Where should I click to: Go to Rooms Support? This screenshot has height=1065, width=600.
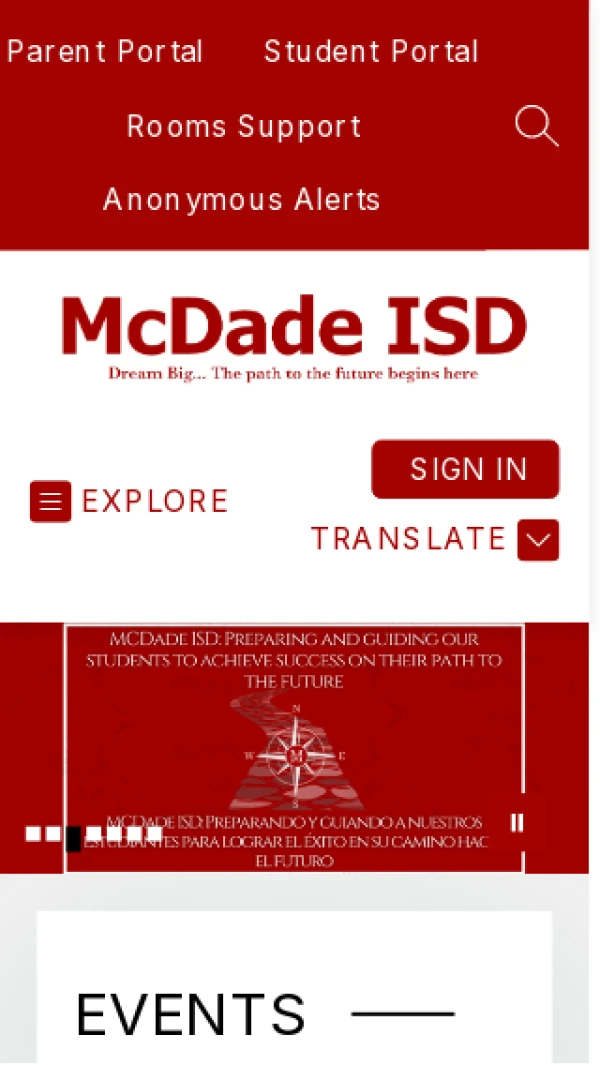(244, 127)
